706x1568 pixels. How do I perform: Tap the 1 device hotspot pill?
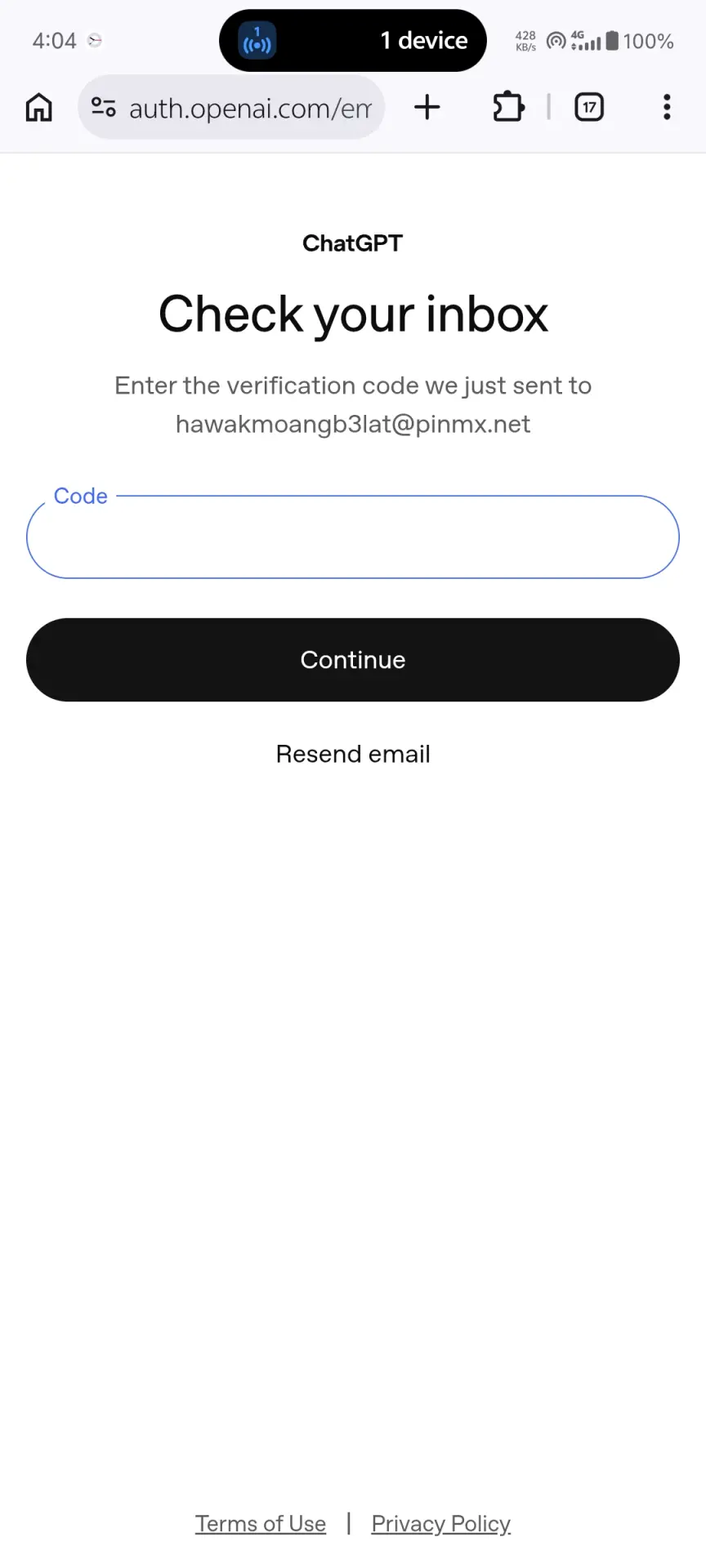pos(353,40)
